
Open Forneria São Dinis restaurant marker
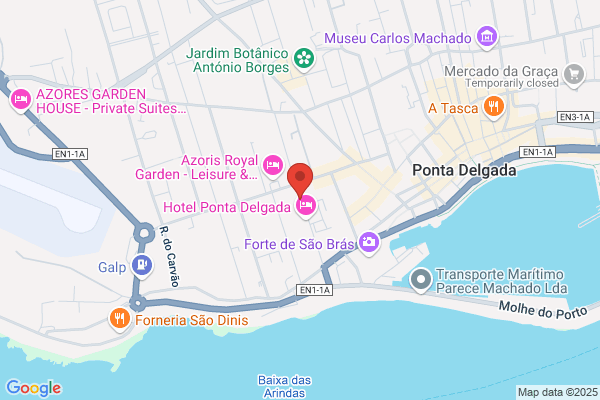click(x=120, y=319)
